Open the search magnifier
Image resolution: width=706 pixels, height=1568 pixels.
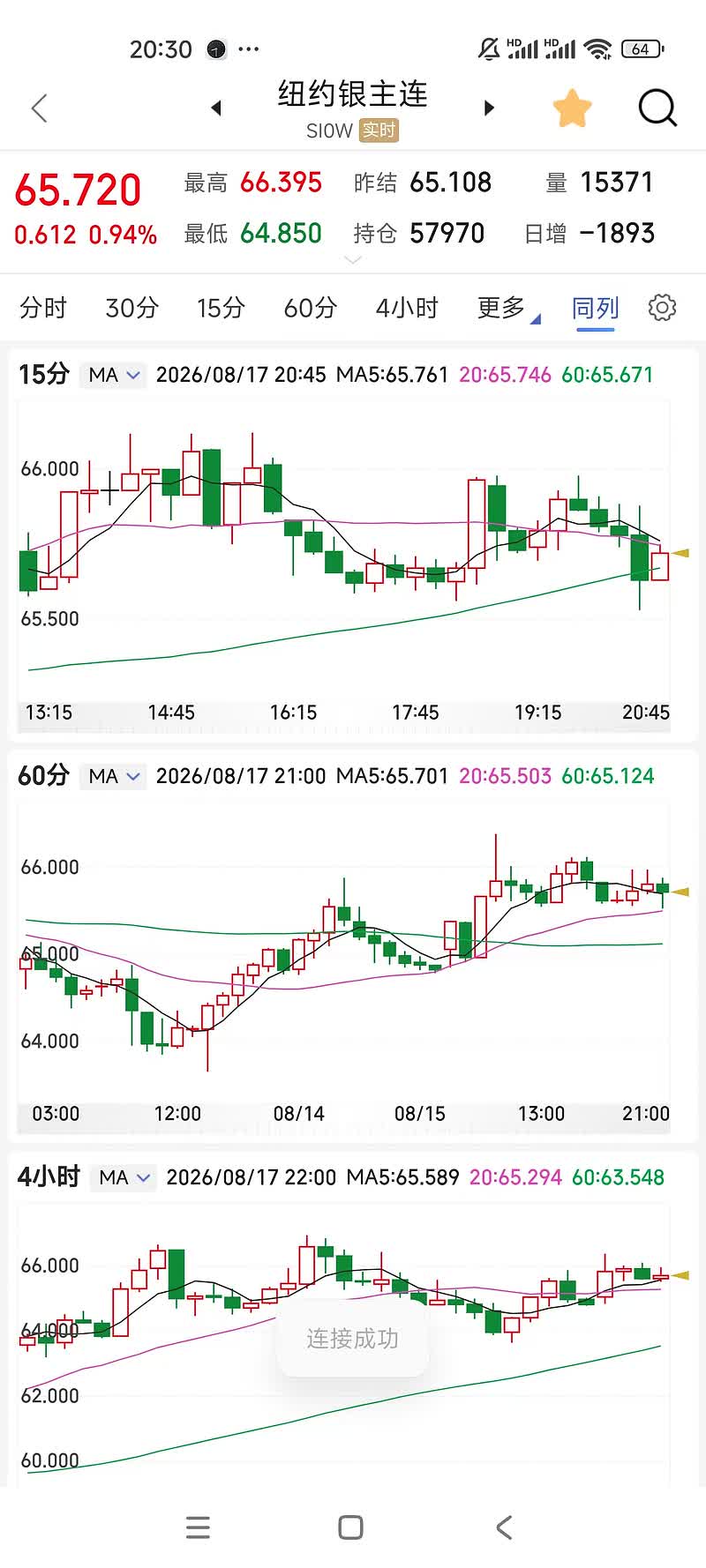coord(657,108)
